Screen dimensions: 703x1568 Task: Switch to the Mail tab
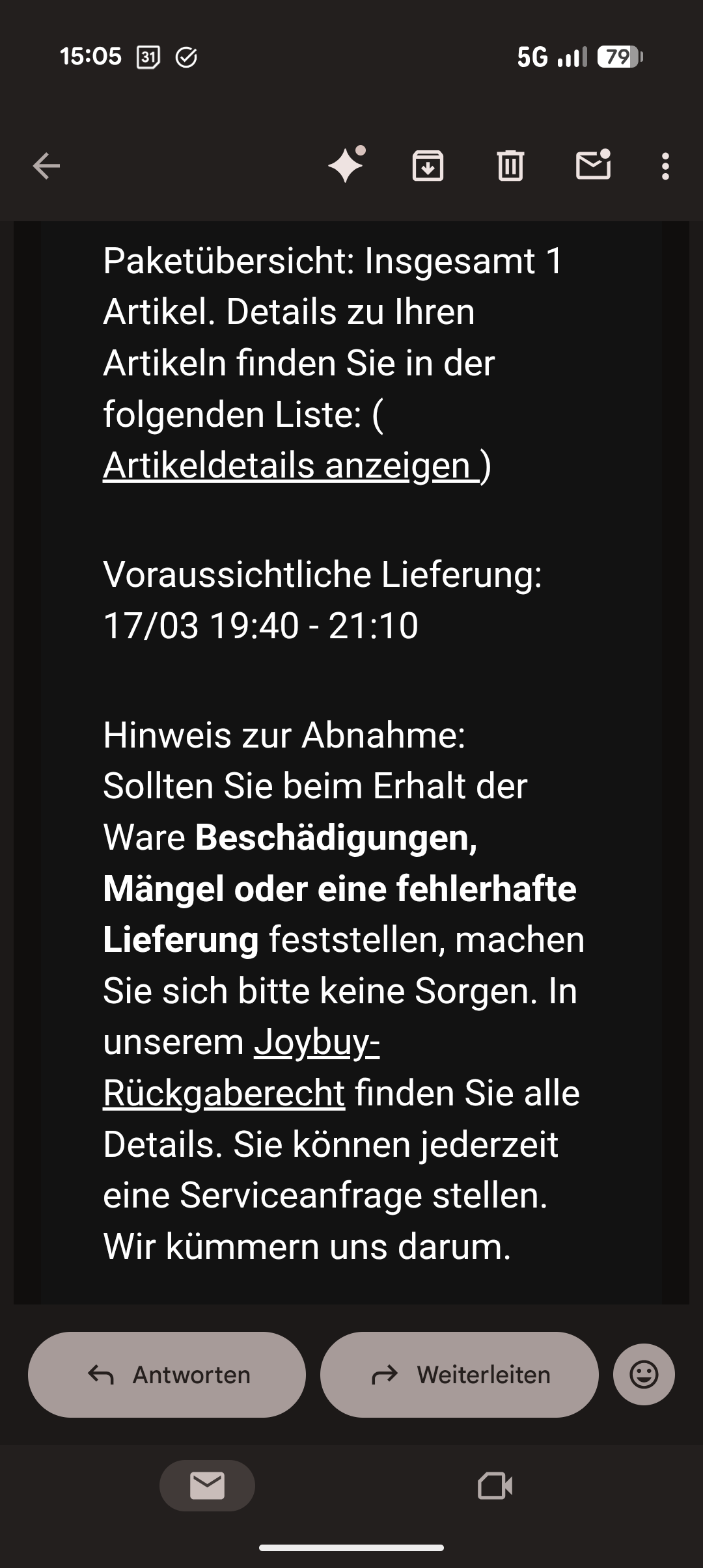click(x=207, y=1486)
